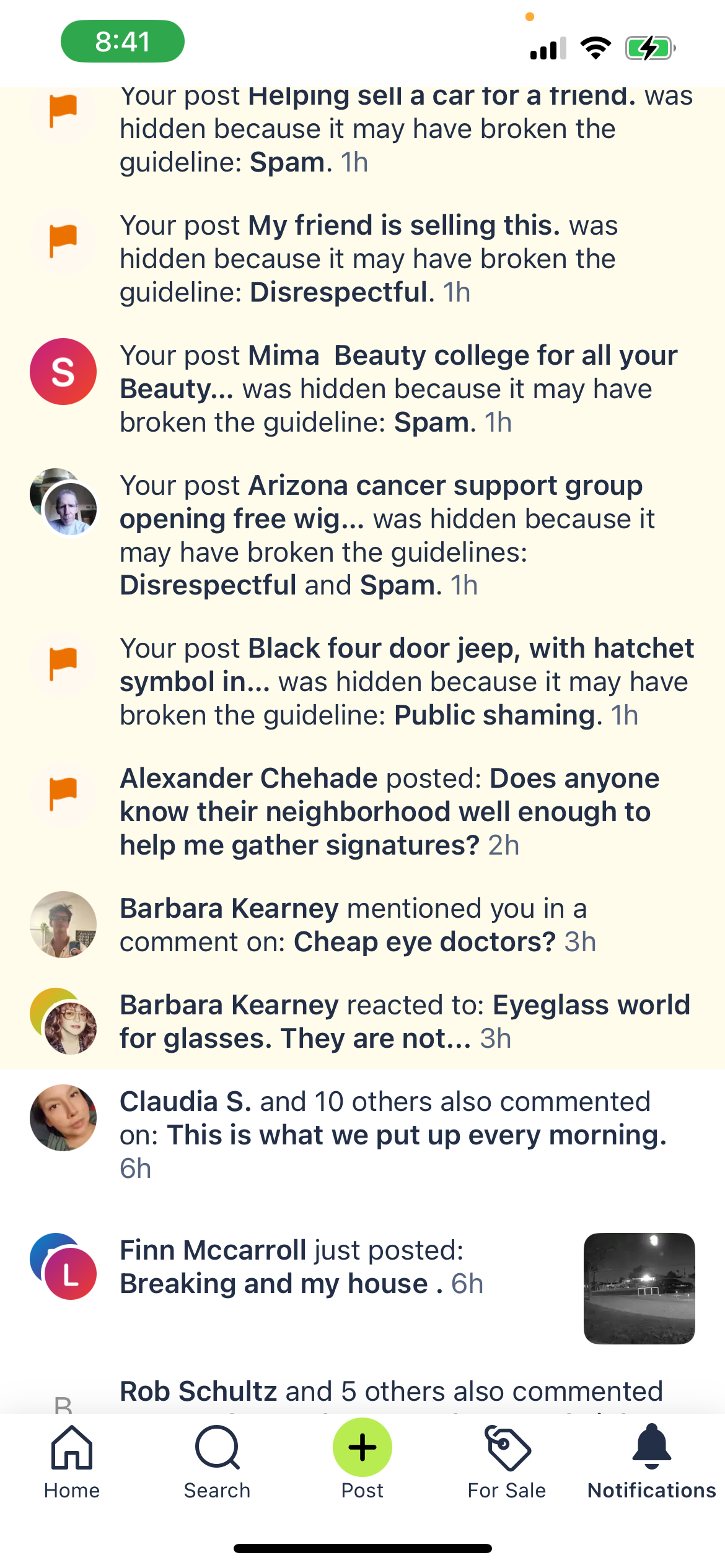The width and height of the screenshot is (725, 1568).
Task: Create a new post with the plus button
Action: tap(362, 1448)
